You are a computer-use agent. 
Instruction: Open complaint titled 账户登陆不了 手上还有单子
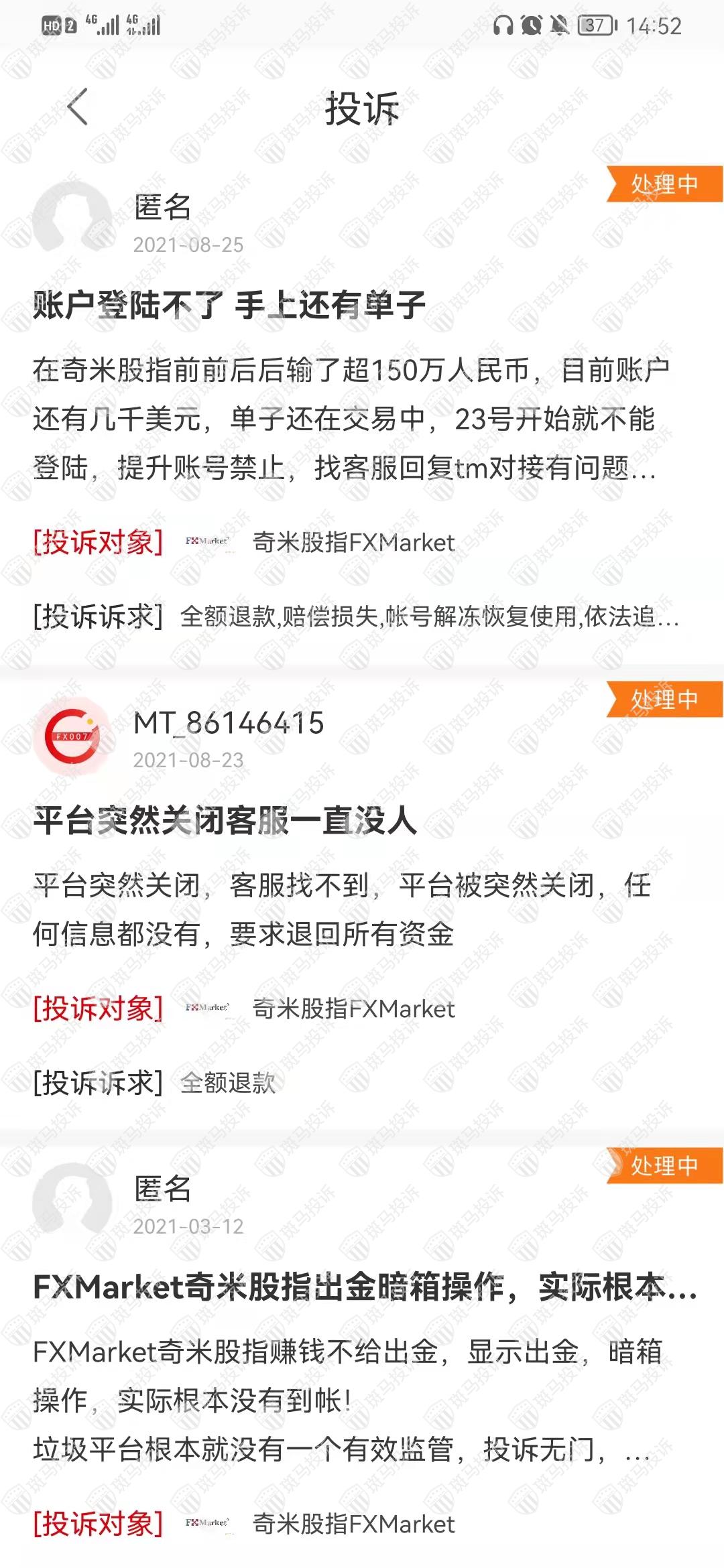point(229,306)
